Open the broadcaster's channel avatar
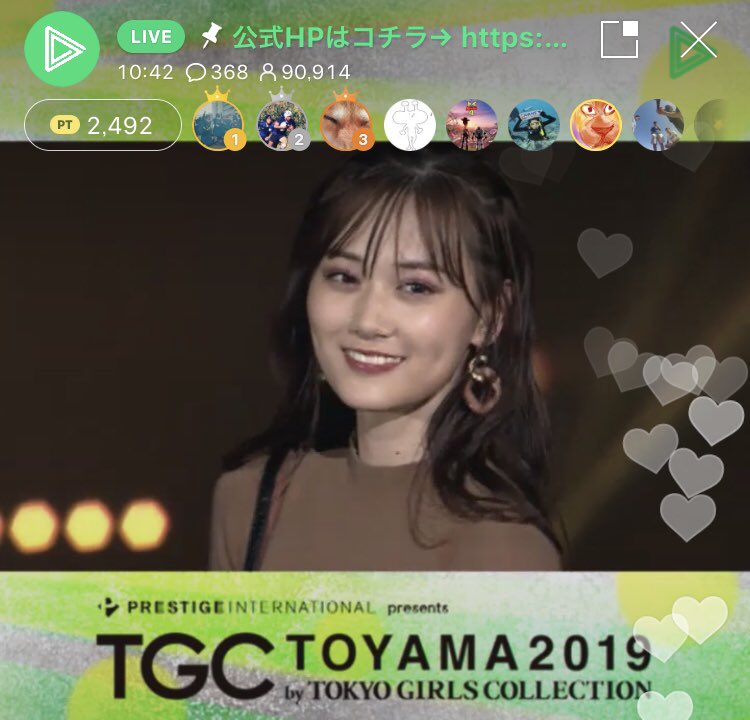Image resolution: width=750 pixels, height=720 pixels. 61,49
